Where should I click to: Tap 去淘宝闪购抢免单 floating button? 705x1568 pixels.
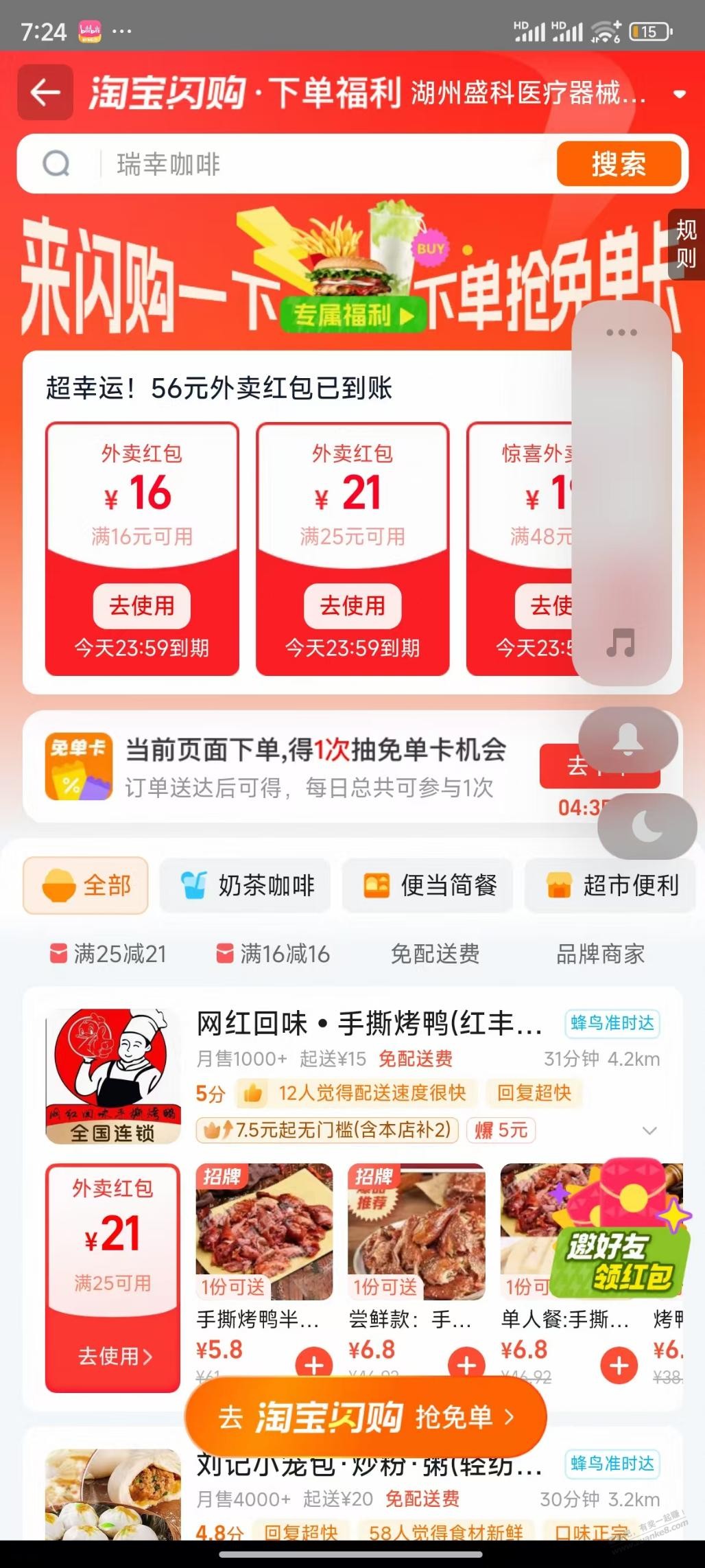(x=366, y=1417)
